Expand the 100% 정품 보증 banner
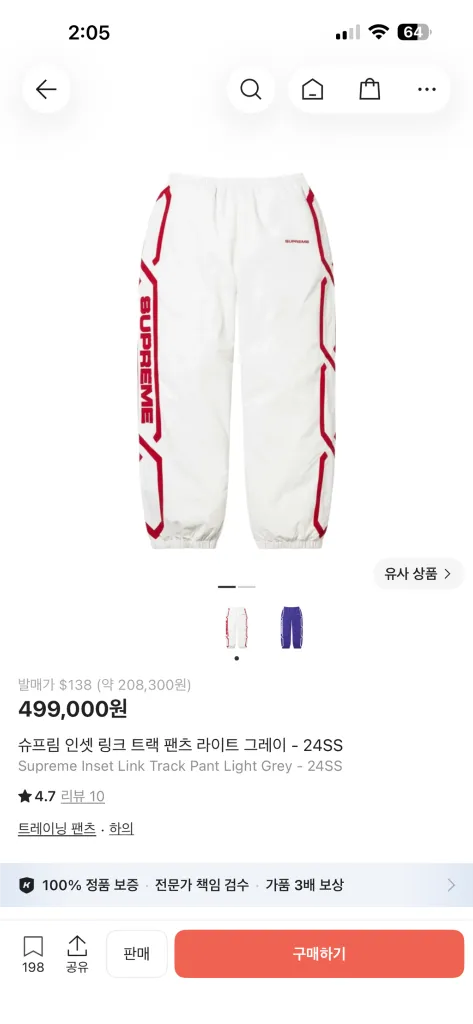 (236, 885)
